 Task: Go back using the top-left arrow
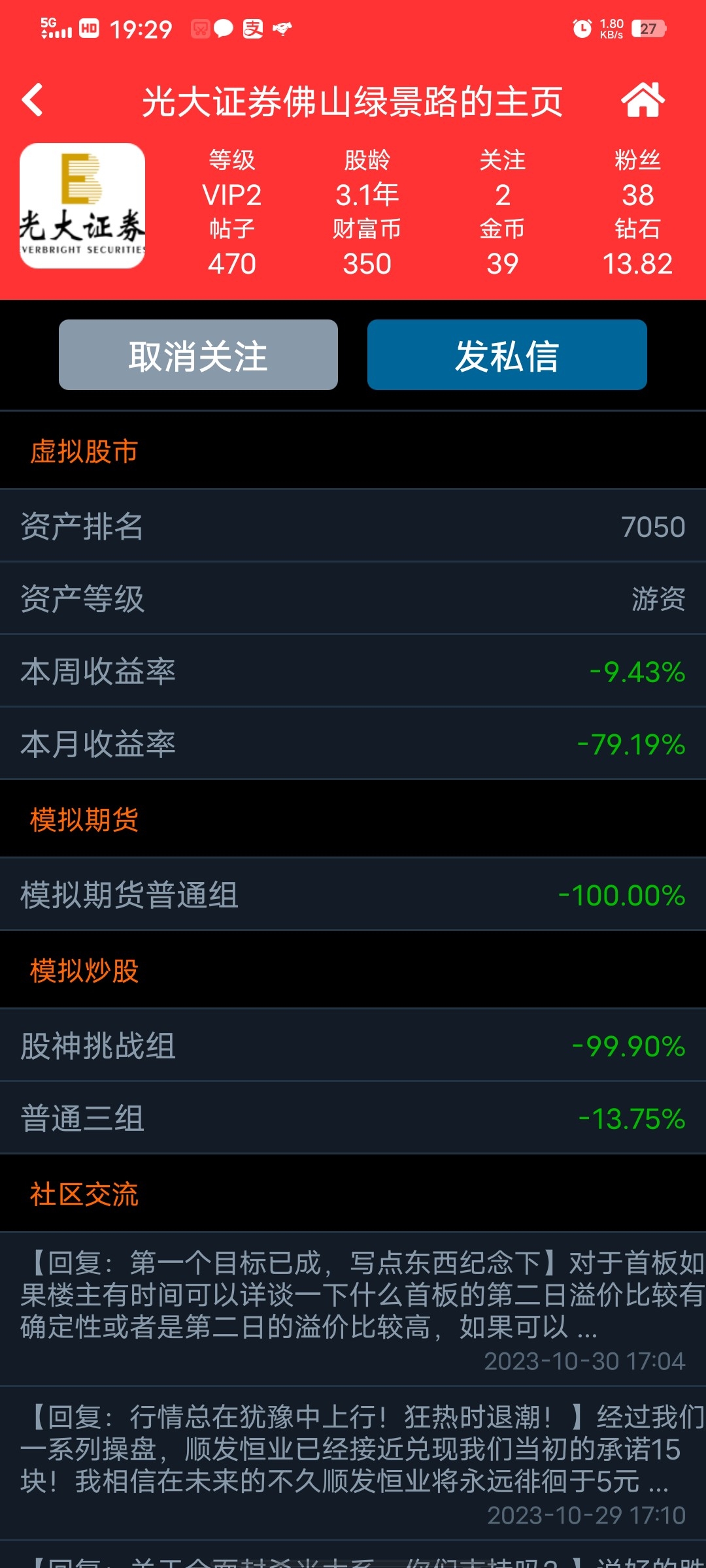(33, 101)
